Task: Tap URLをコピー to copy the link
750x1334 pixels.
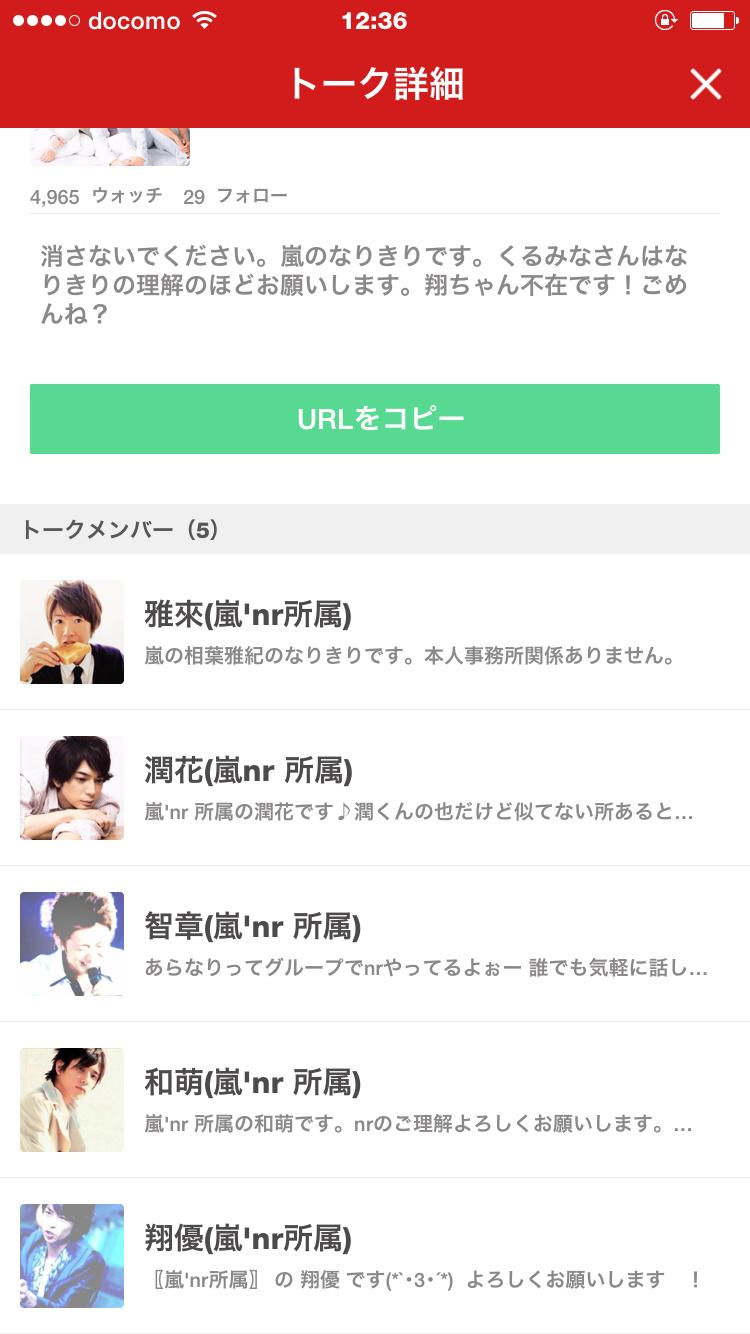Action: (x=375, y=419)
